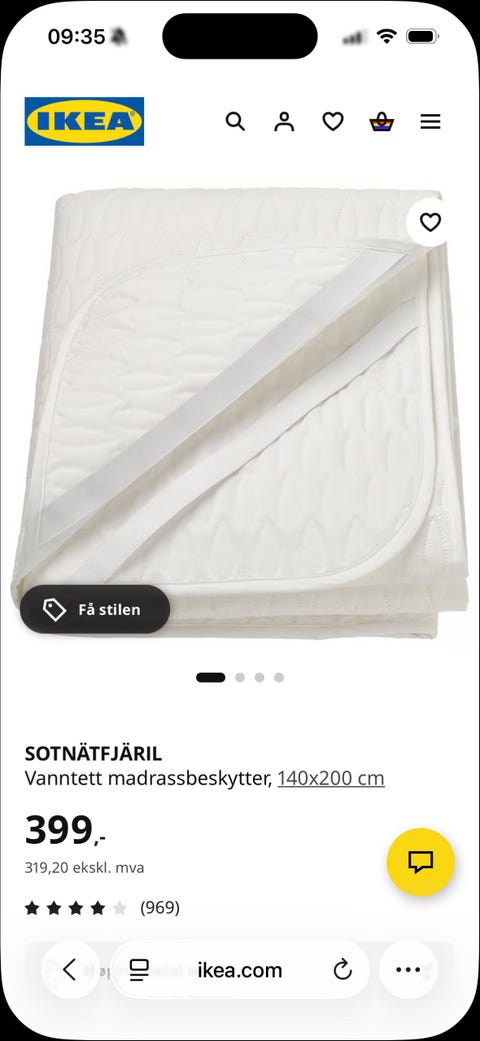Open the favourites heart in header
The height and width of the screenshot is (1041, 480).
[333, 121]
